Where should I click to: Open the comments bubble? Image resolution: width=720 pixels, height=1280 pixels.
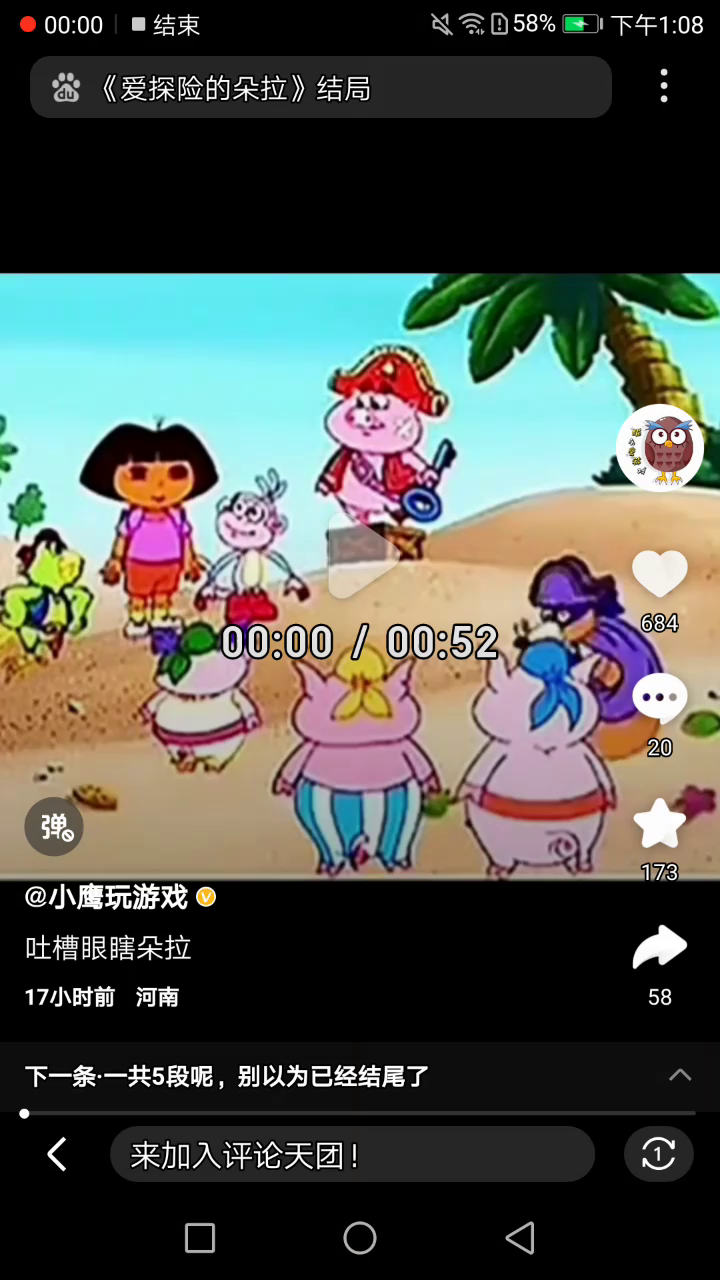659,698
